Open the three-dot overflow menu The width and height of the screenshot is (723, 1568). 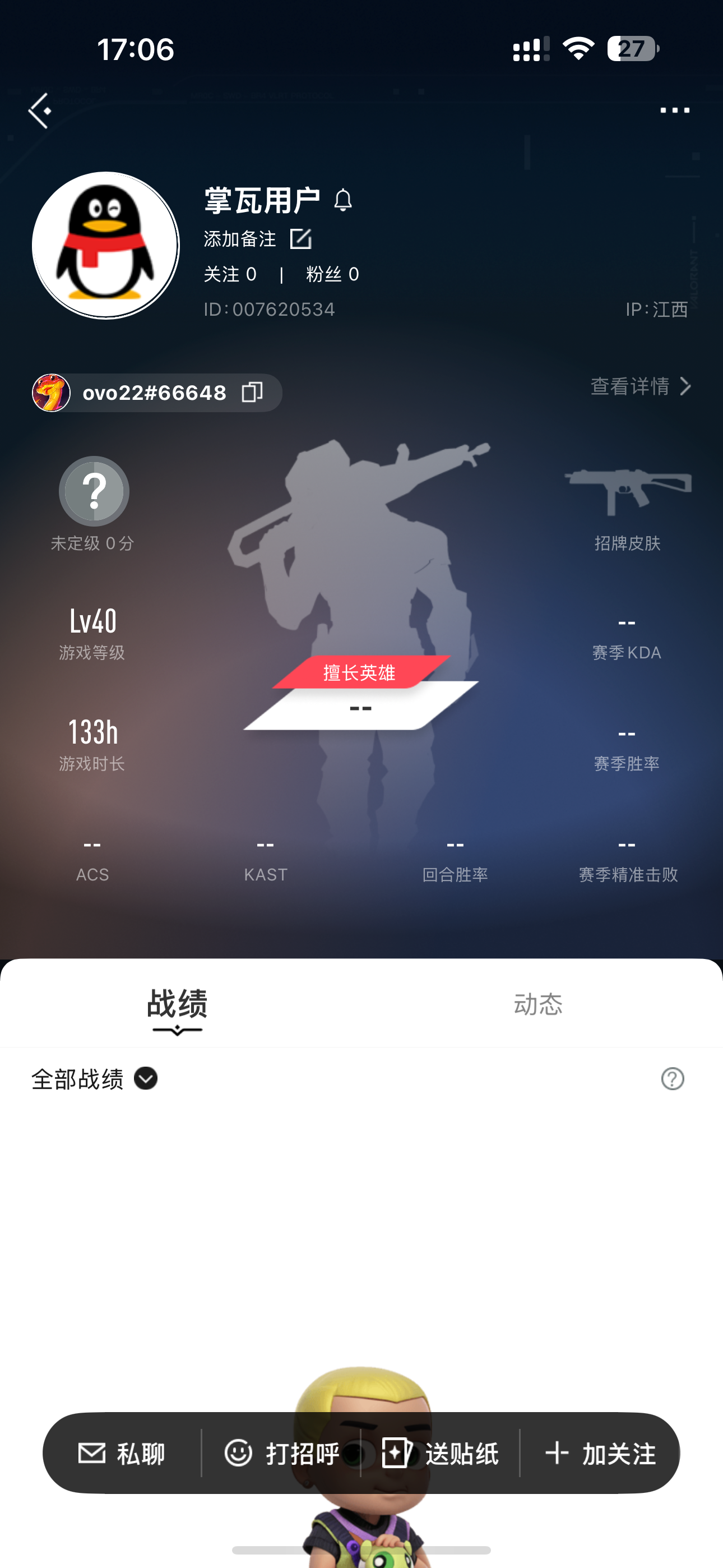674,111
